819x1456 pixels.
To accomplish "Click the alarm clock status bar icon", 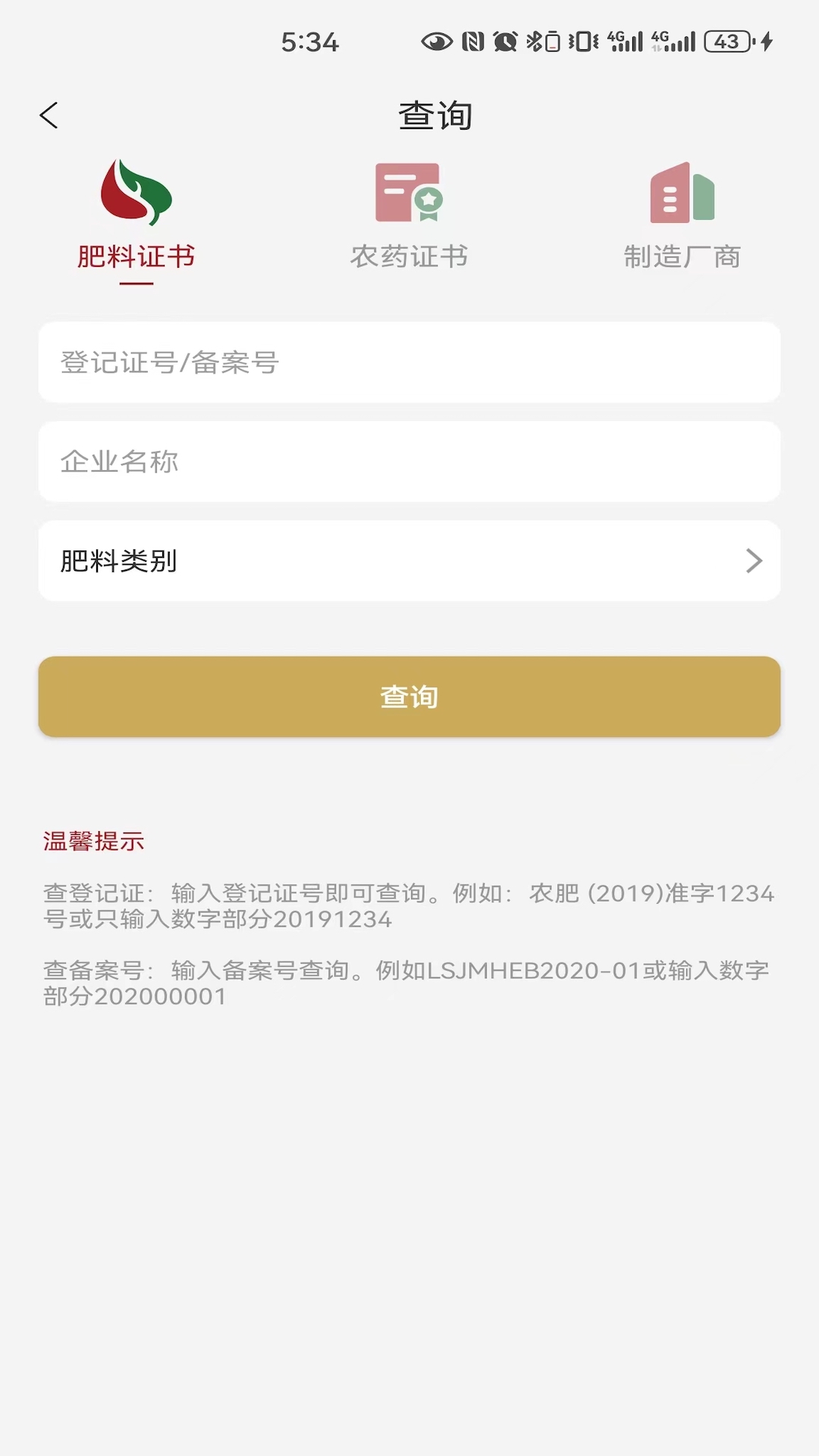I will click(x=503, y=42).
